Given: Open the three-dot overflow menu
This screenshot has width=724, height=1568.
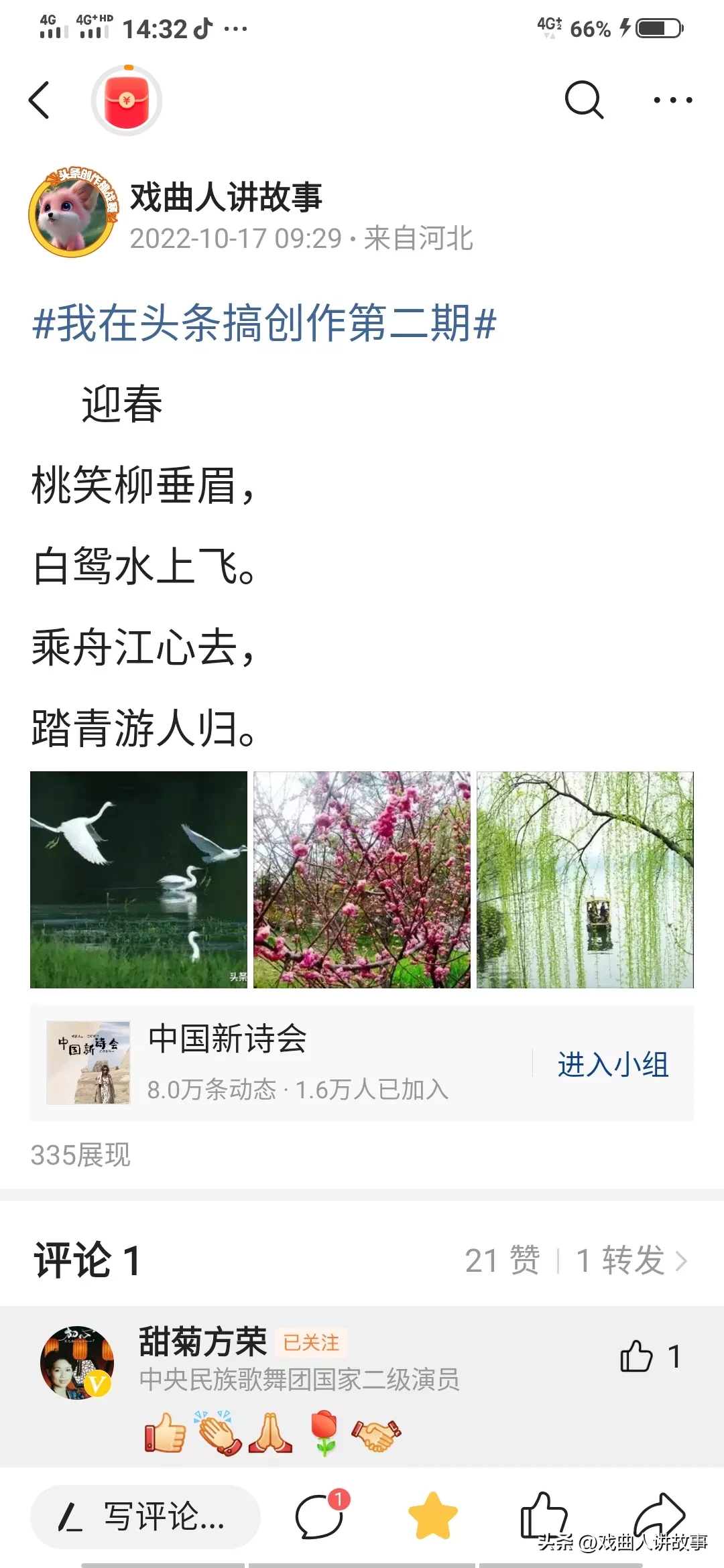Looking at the screenshot, I should click(672, 101).
